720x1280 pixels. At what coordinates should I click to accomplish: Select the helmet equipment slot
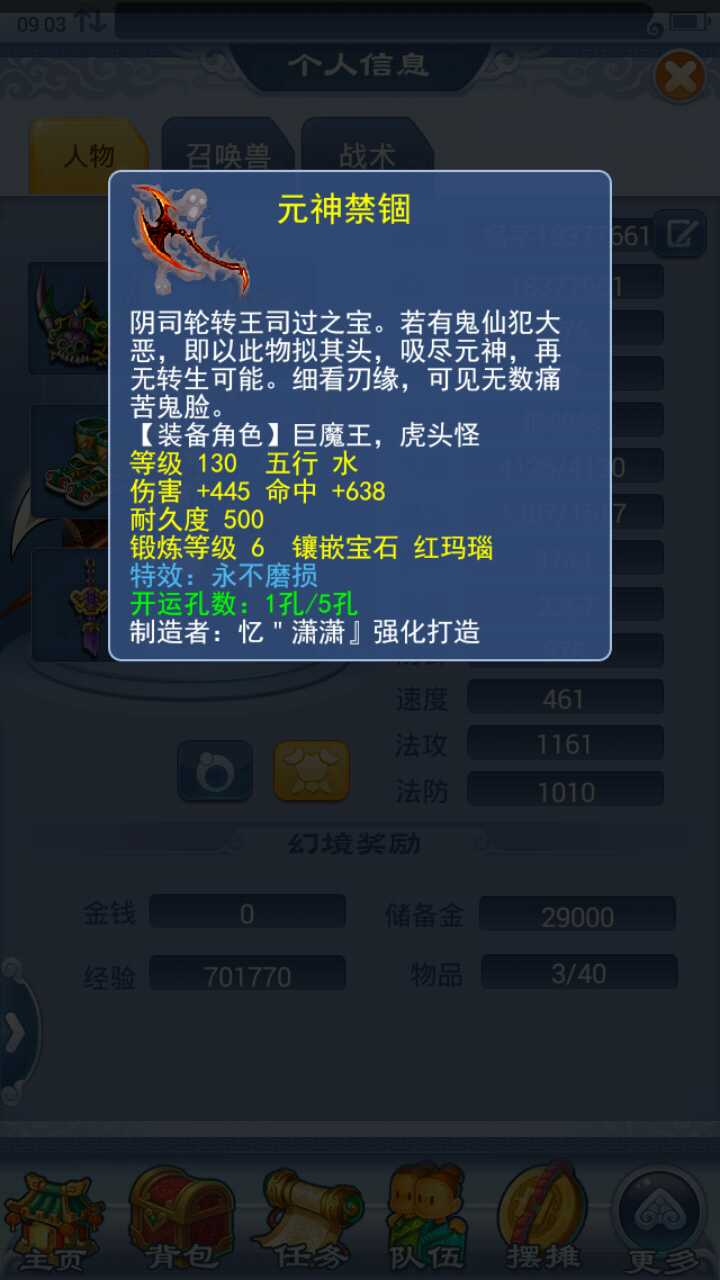coord(68,318)
